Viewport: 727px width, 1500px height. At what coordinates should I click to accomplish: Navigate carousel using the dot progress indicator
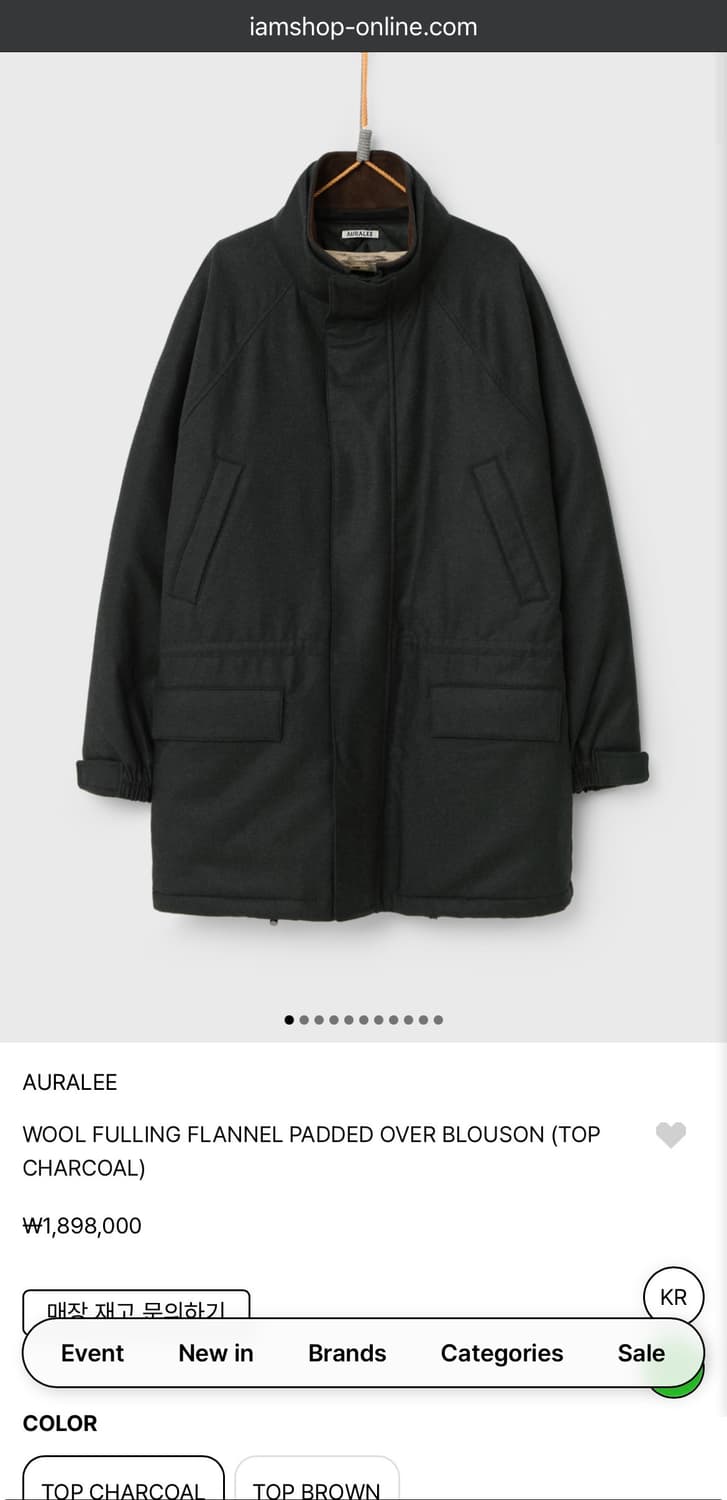(363, 1020)
